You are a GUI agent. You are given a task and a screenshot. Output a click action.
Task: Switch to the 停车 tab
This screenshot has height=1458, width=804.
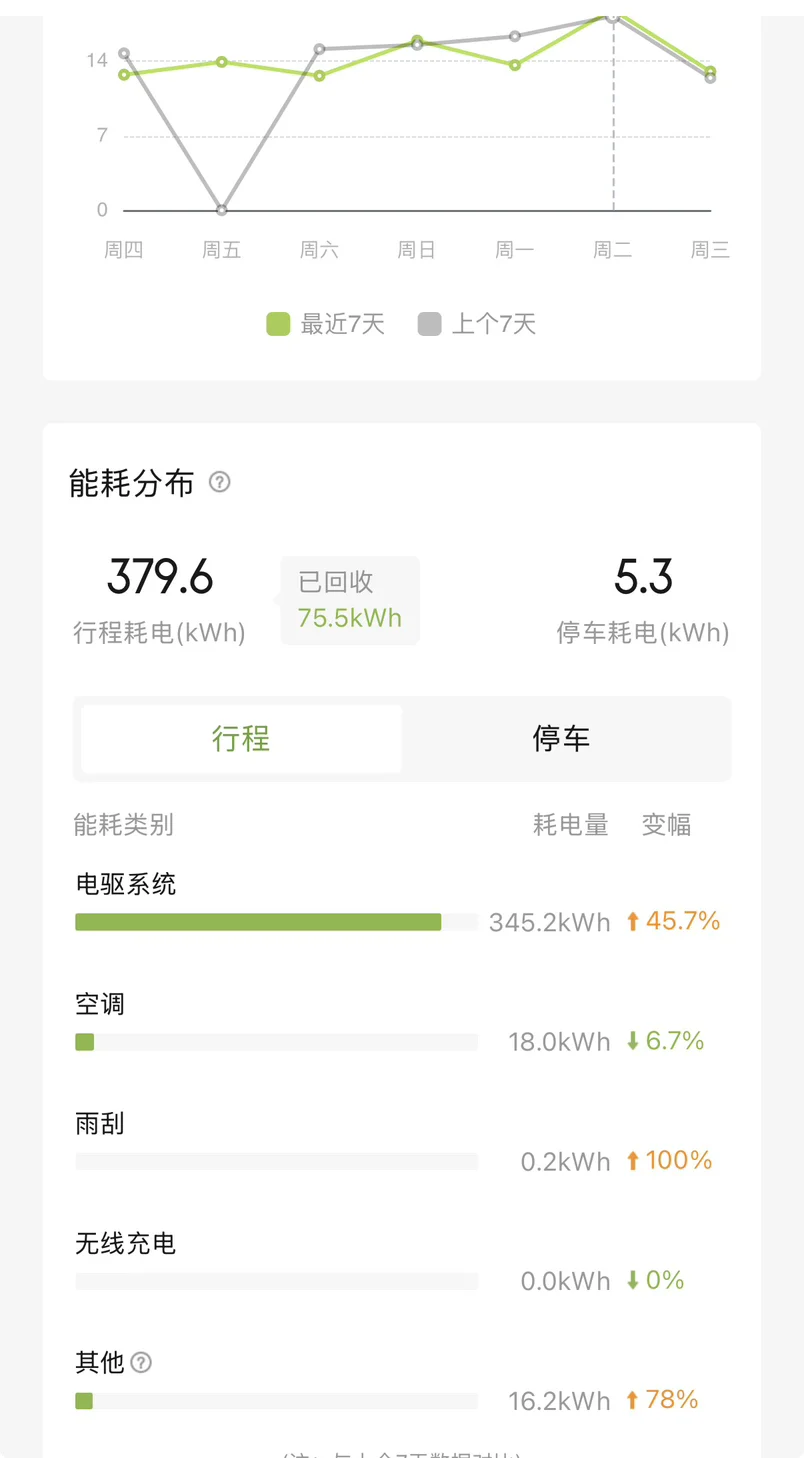561,739
